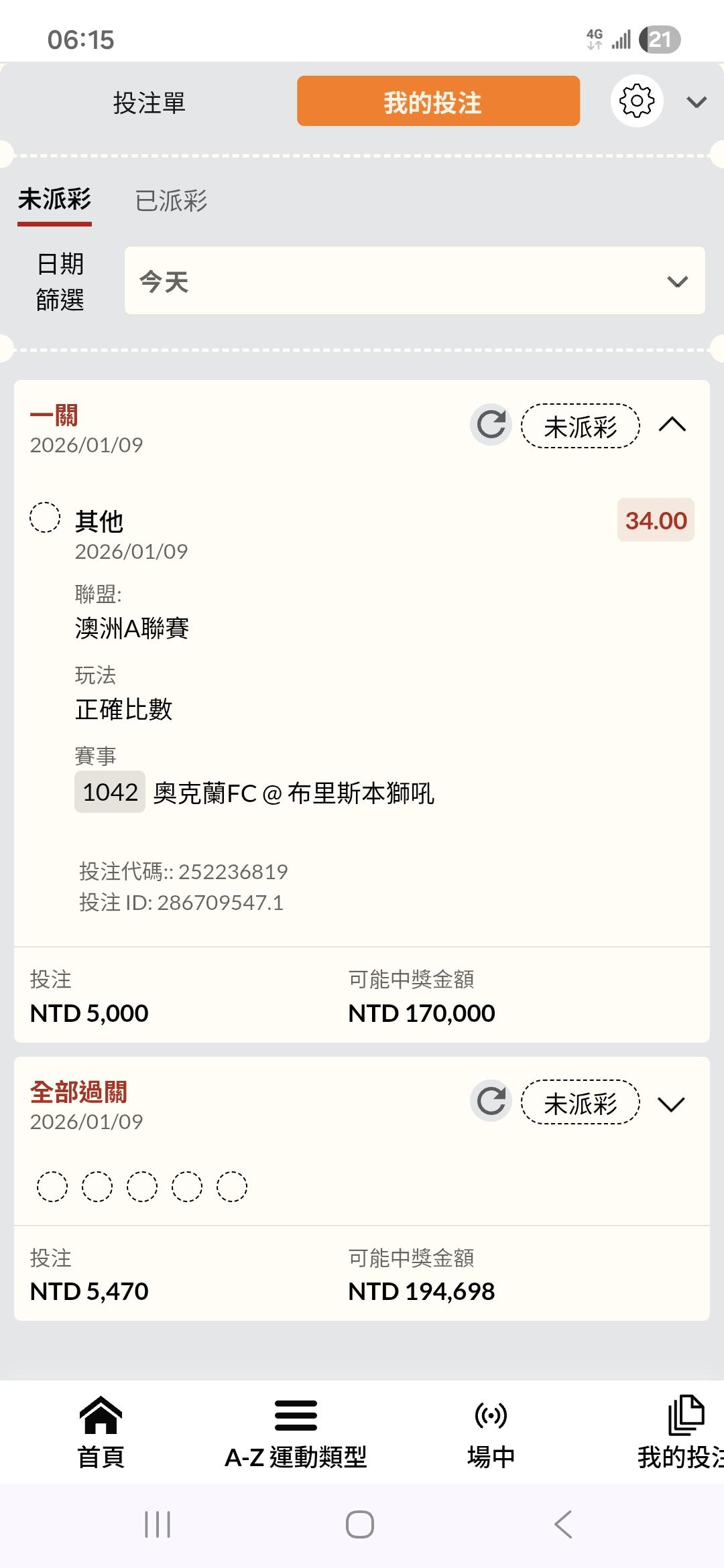The image size is (724, 1568).
Task: Refresh the 一關 bet status
Action: [491, 425]
